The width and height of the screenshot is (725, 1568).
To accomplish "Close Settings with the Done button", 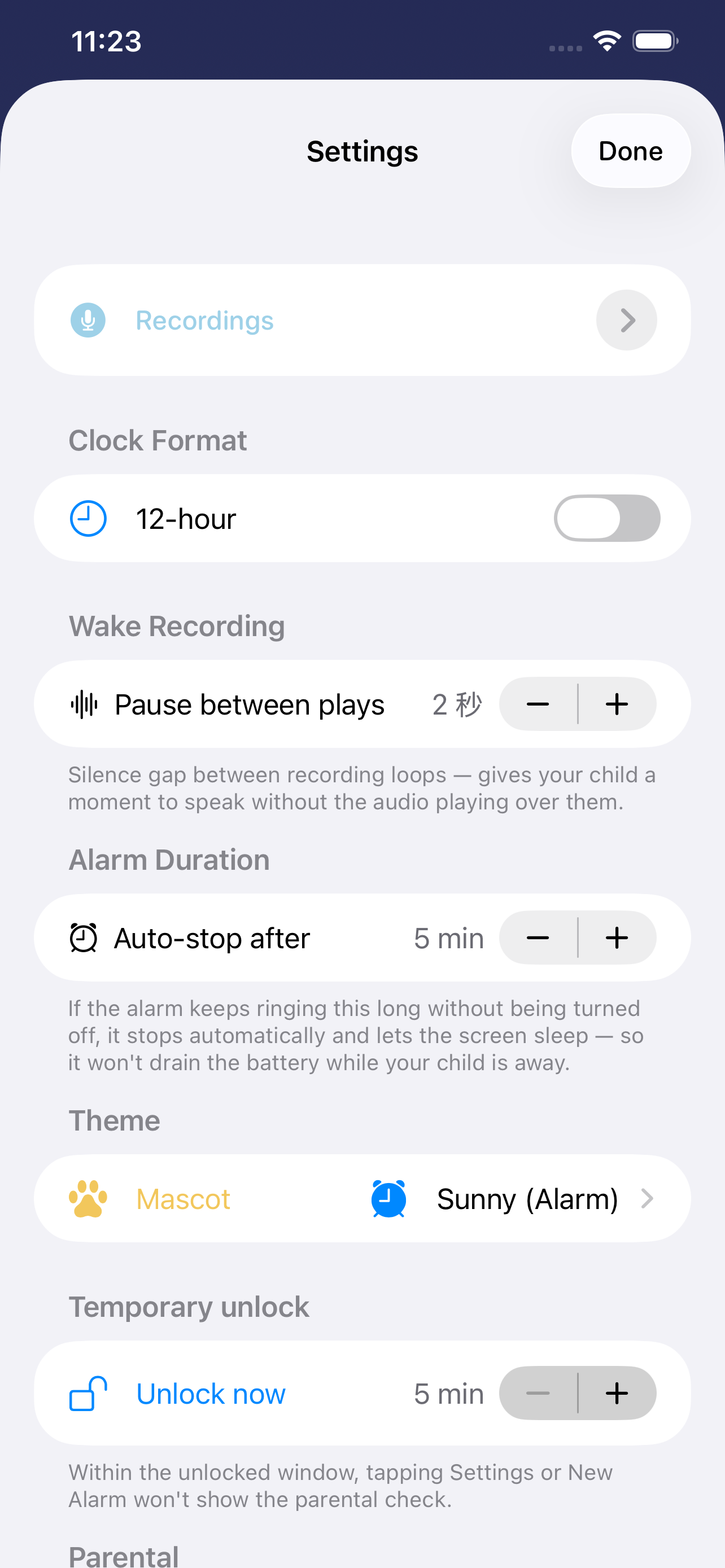I will click(x=630, y=151).
